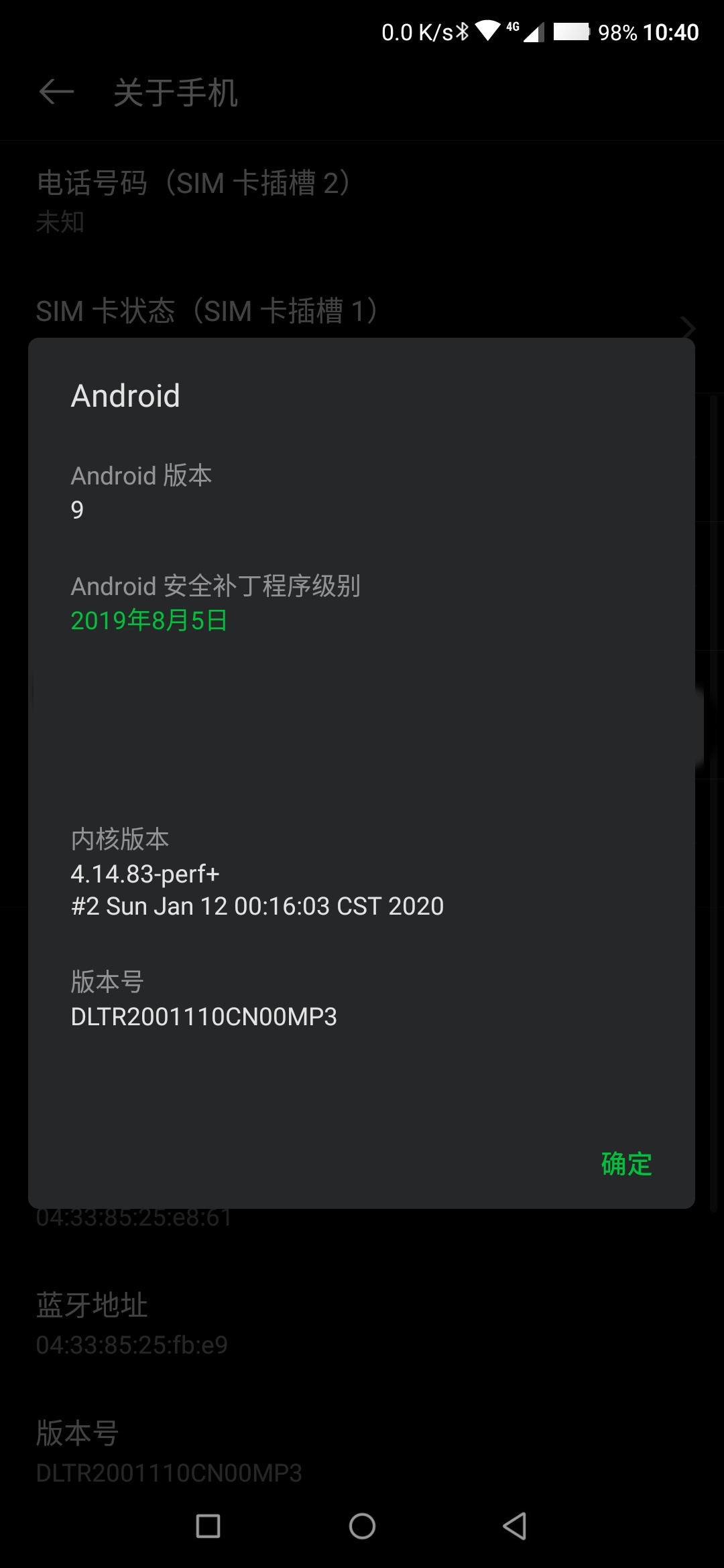Tap the Android 版本 9 entry

(x=361, y=493)
